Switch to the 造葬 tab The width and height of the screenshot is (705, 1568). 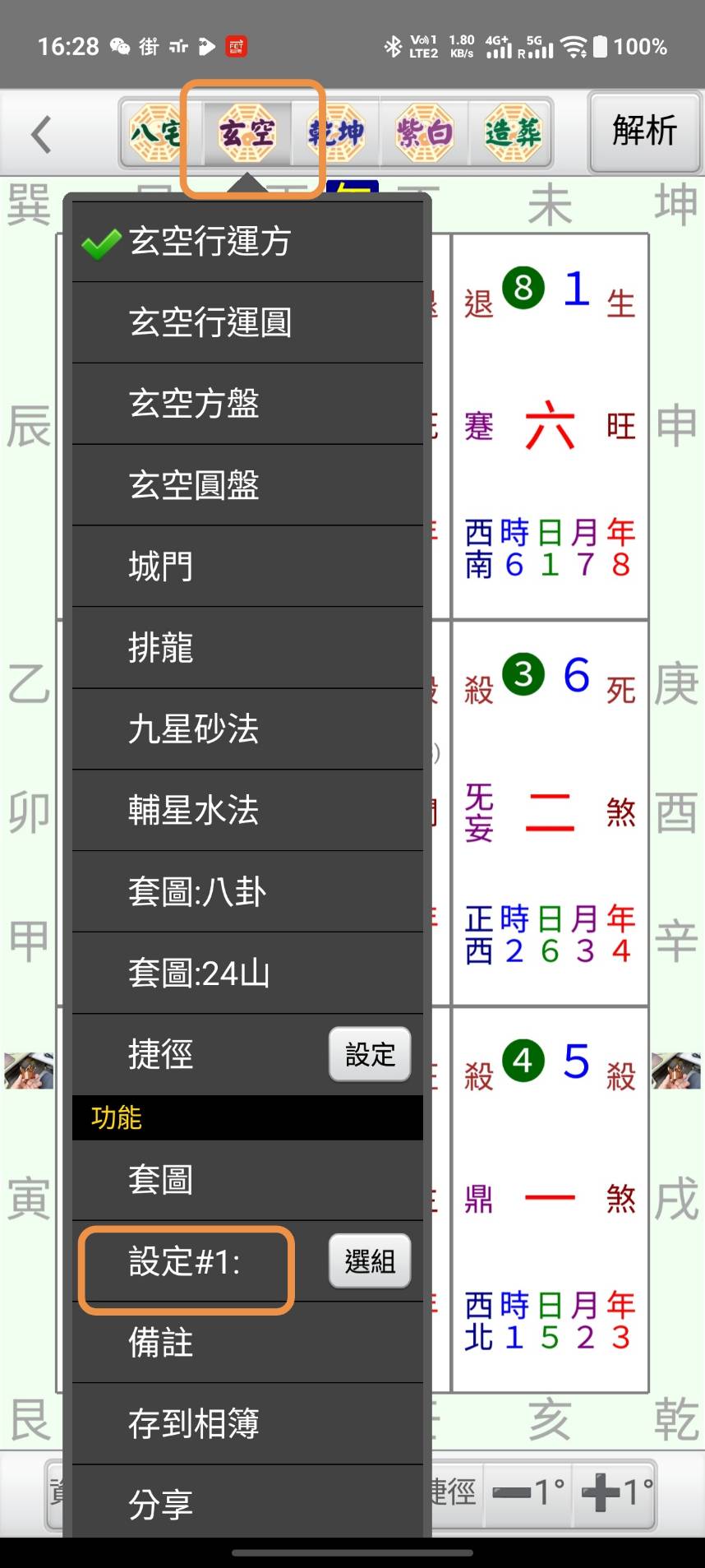(x=512, y=132)
